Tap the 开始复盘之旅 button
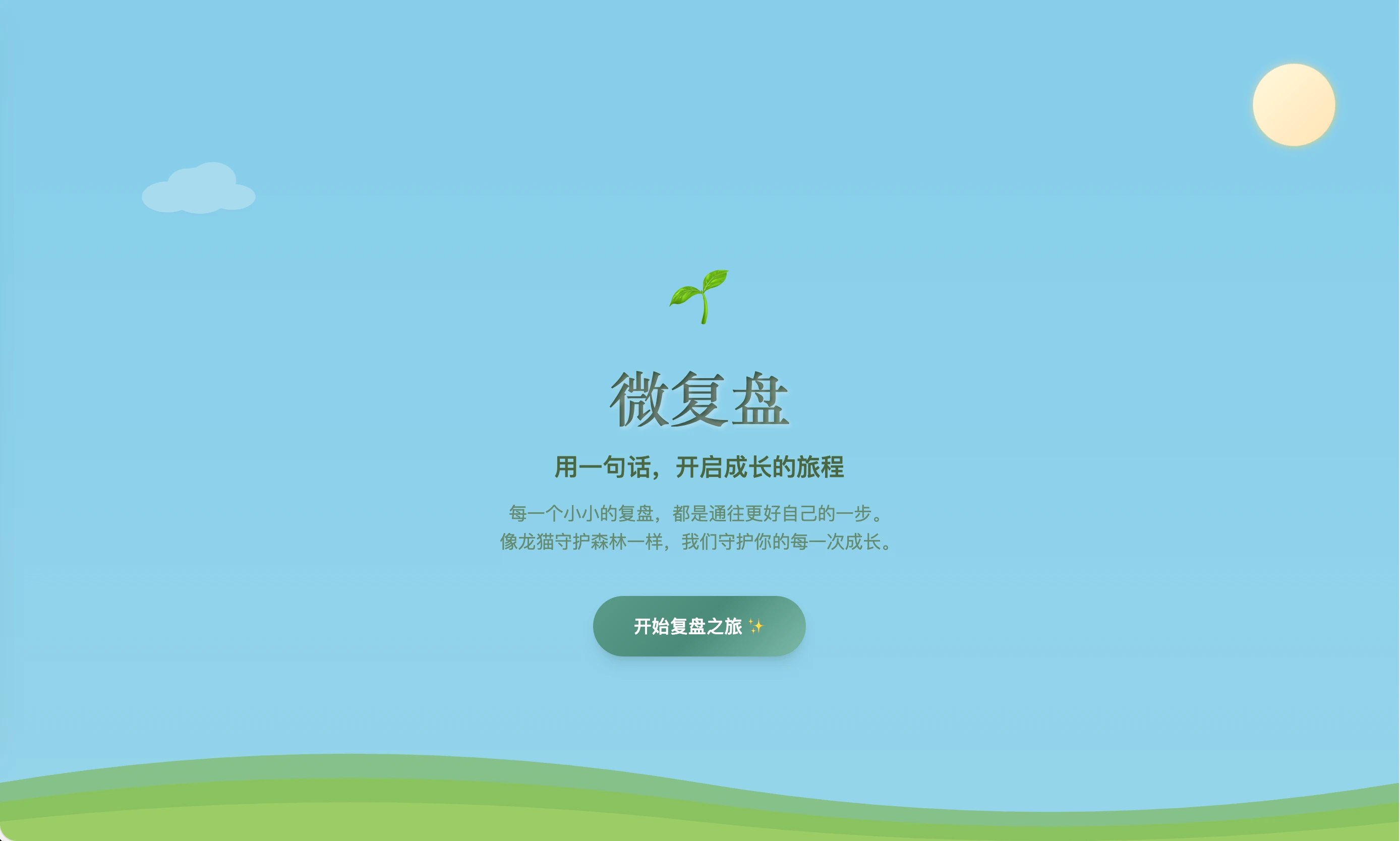Viewport: 1400px width, 841px height. point(699,626)
